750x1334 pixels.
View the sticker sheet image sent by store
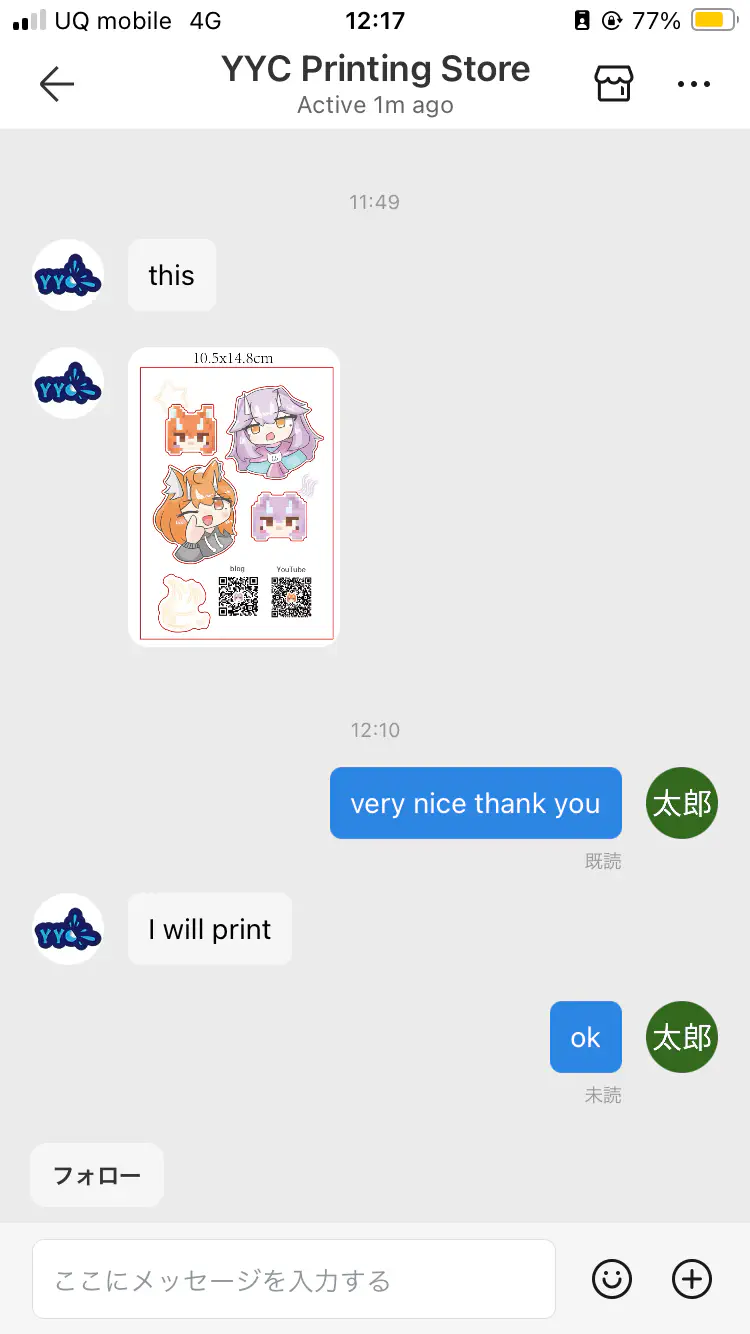(x=234, y=497)
